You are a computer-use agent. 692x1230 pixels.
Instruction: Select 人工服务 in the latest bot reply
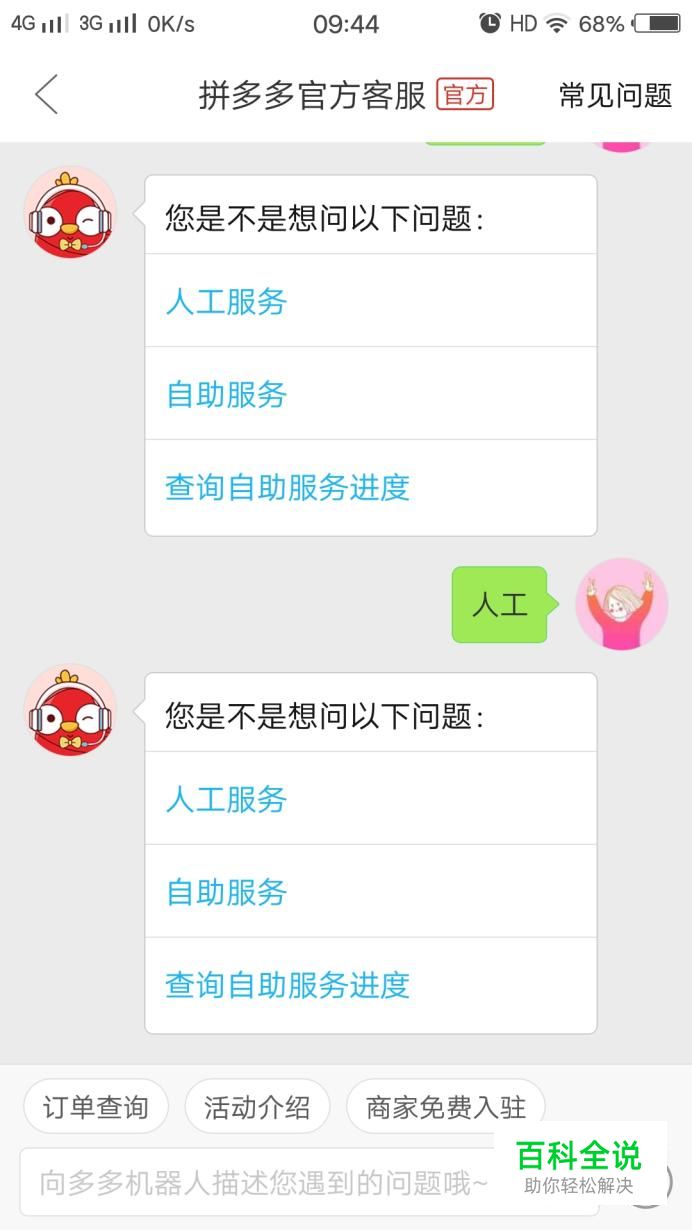click(371, 798)
